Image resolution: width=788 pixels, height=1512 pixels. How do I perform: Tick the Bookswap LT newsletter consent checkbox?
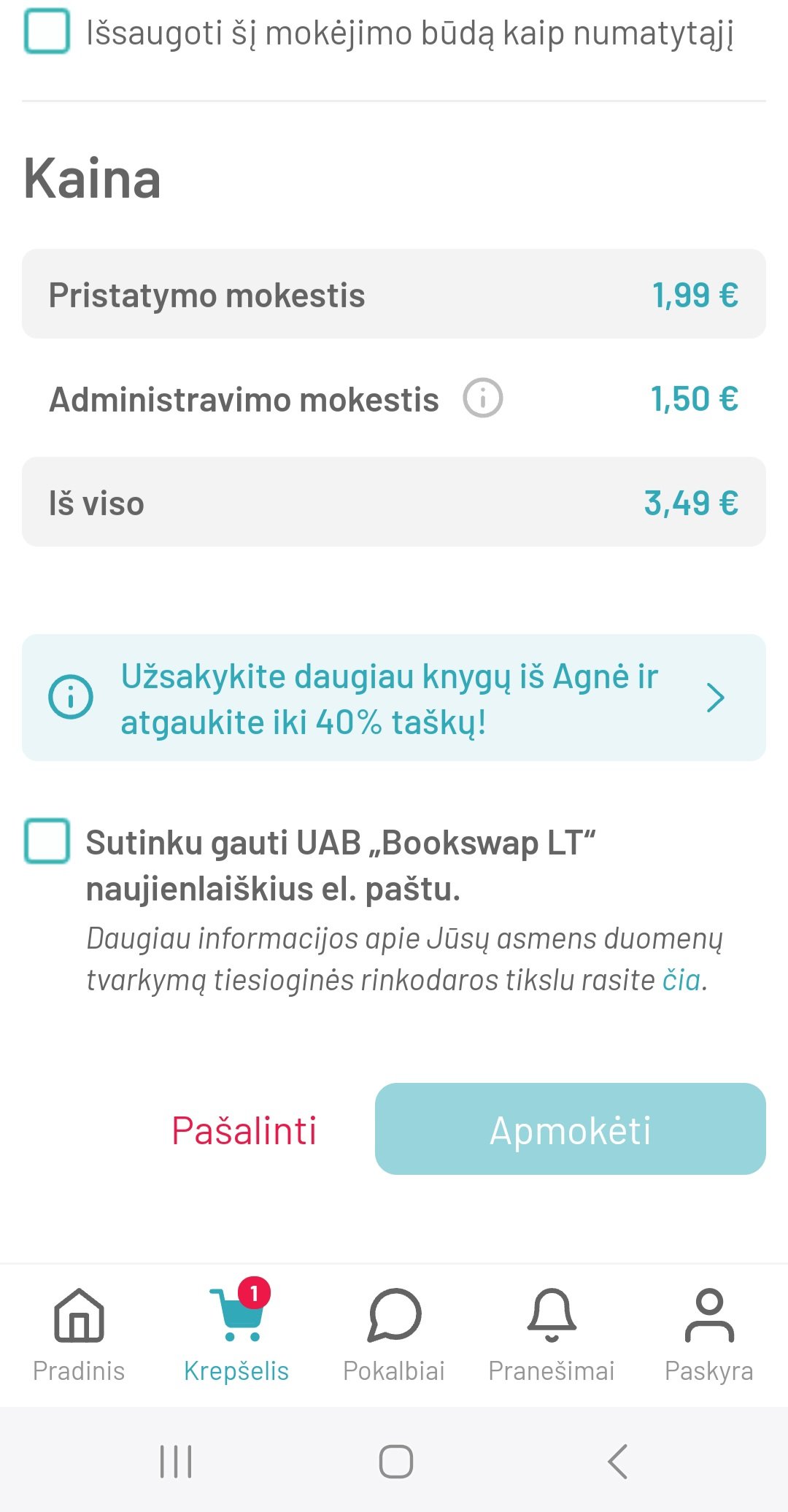(x=47, y=841)
